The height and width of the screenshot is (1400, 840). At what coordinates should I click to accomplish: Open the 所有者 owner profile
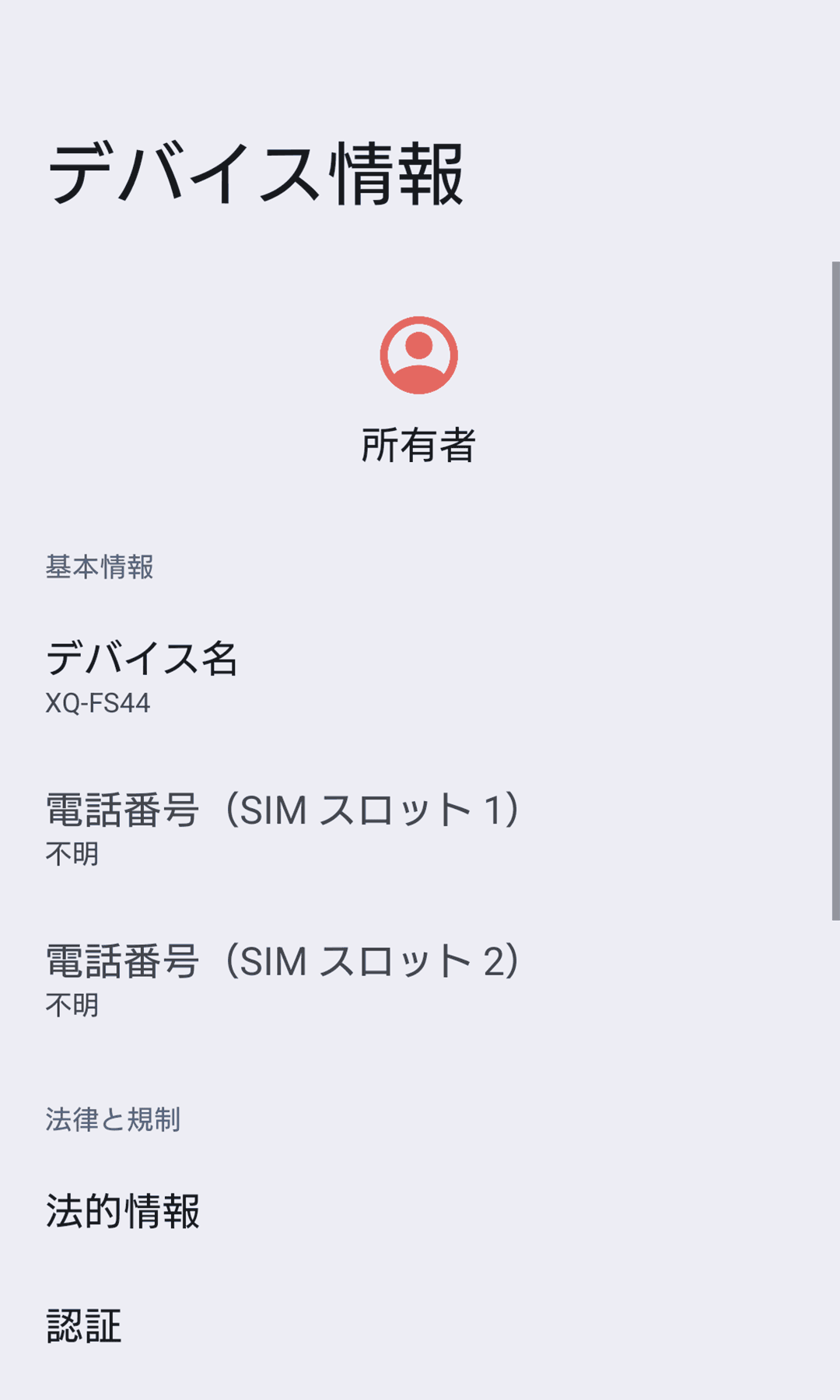tap(418, 389)
